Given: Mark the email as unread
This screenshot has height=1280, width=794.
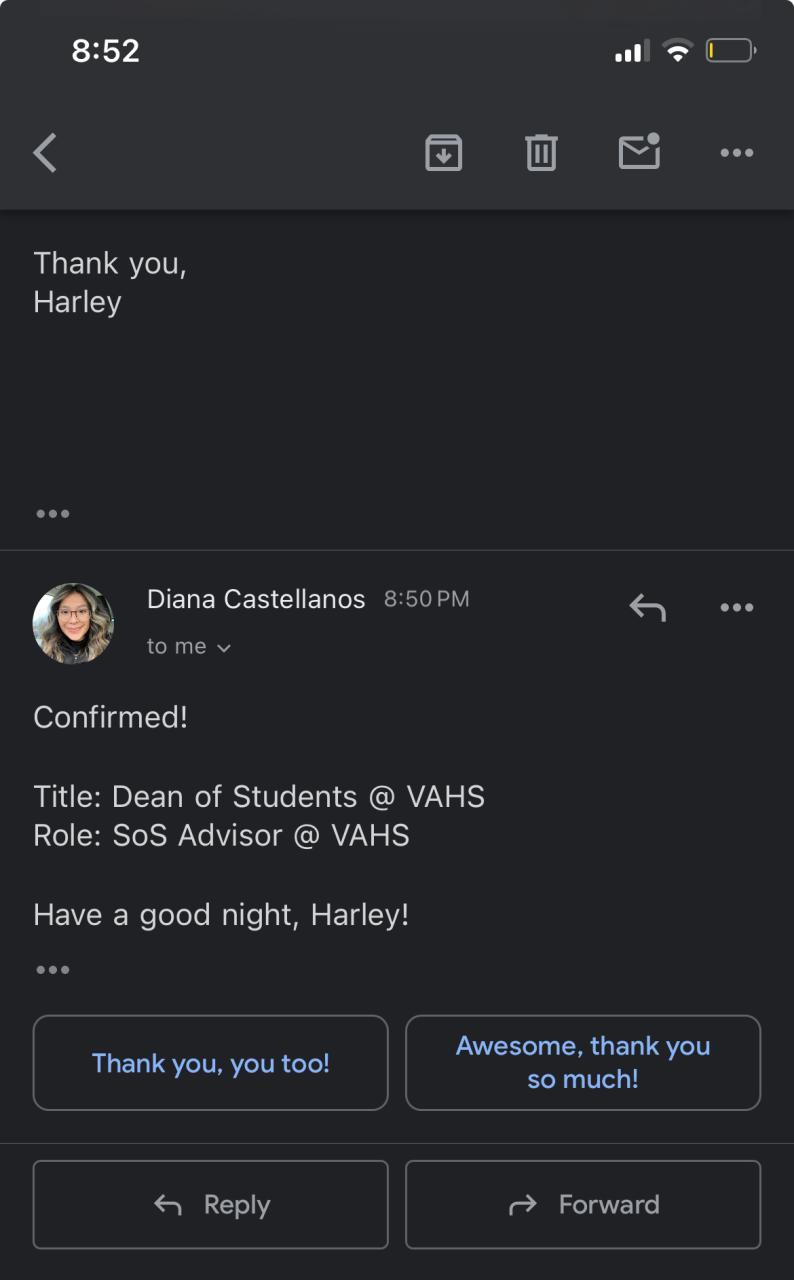Looking at the screenshot, I should coord(639,152).
